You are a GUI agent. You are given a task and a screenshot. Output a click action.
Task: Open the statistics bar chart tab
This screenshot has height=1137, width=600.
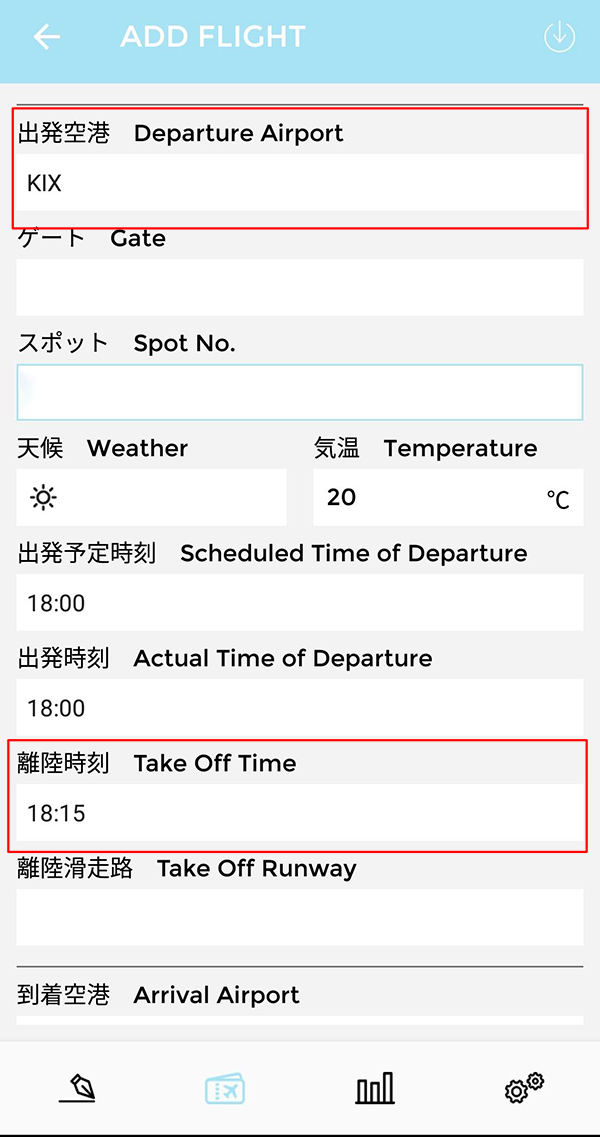374,1088
